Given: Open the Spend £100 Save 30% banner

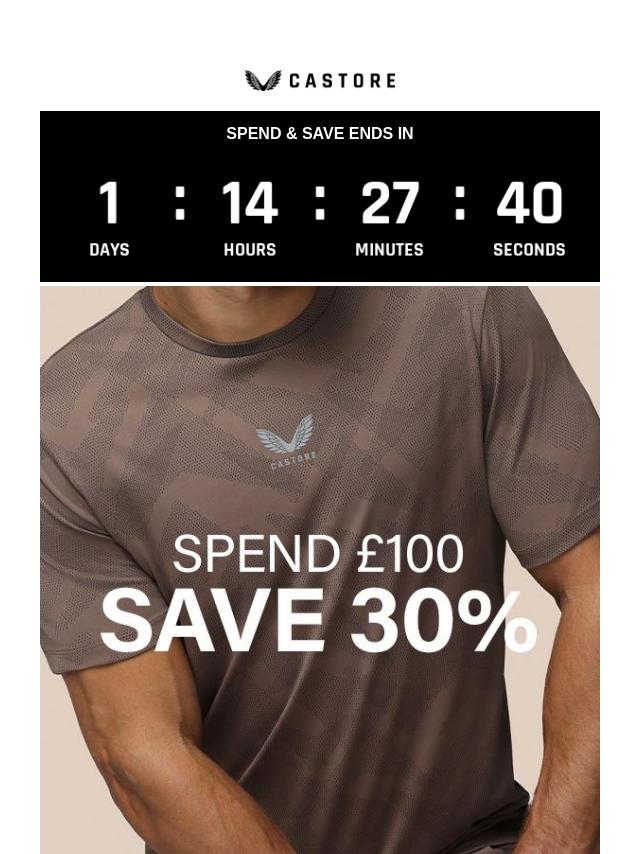Looking at the screenshot, I should (320, 569).
